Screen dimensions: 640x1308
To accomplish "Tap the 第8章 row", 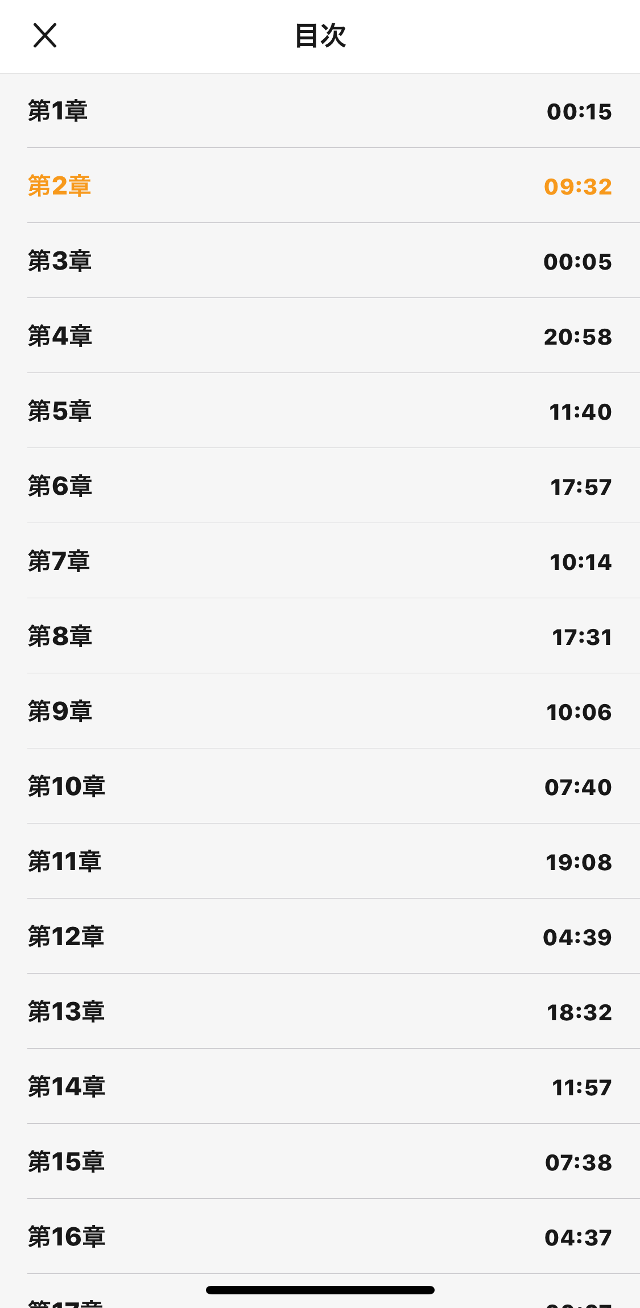I will pyautogui.click(x=60, y=636).
